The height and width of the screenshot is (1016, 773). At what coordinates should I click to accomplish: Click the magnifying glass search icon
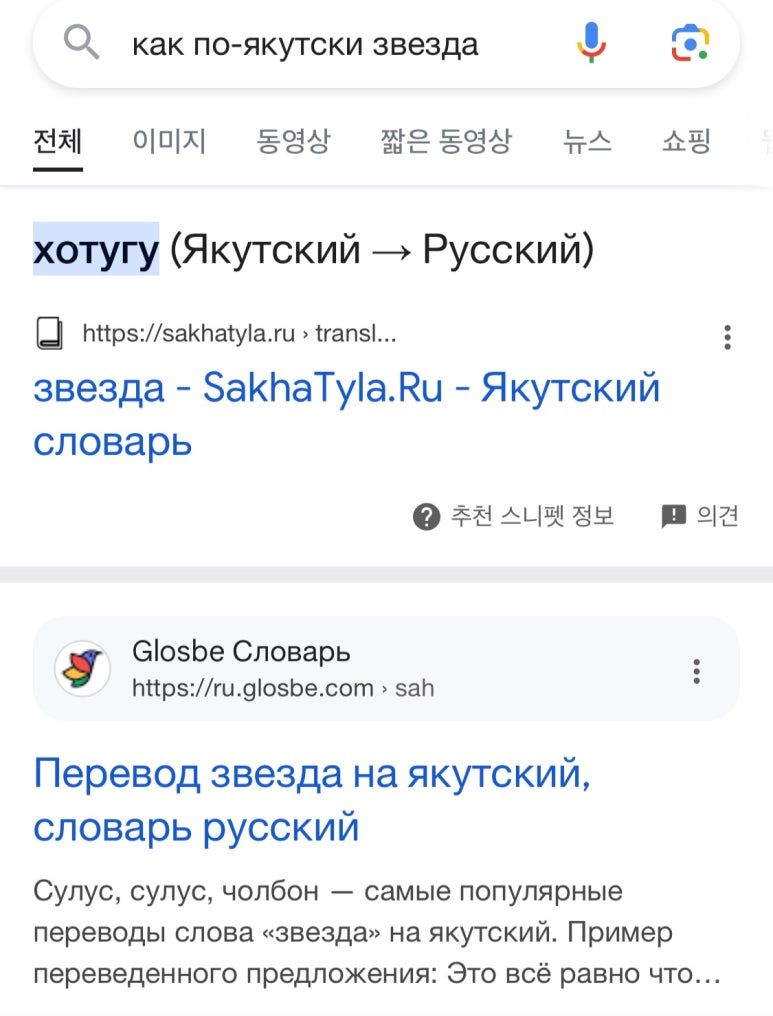tap(81, 40)
